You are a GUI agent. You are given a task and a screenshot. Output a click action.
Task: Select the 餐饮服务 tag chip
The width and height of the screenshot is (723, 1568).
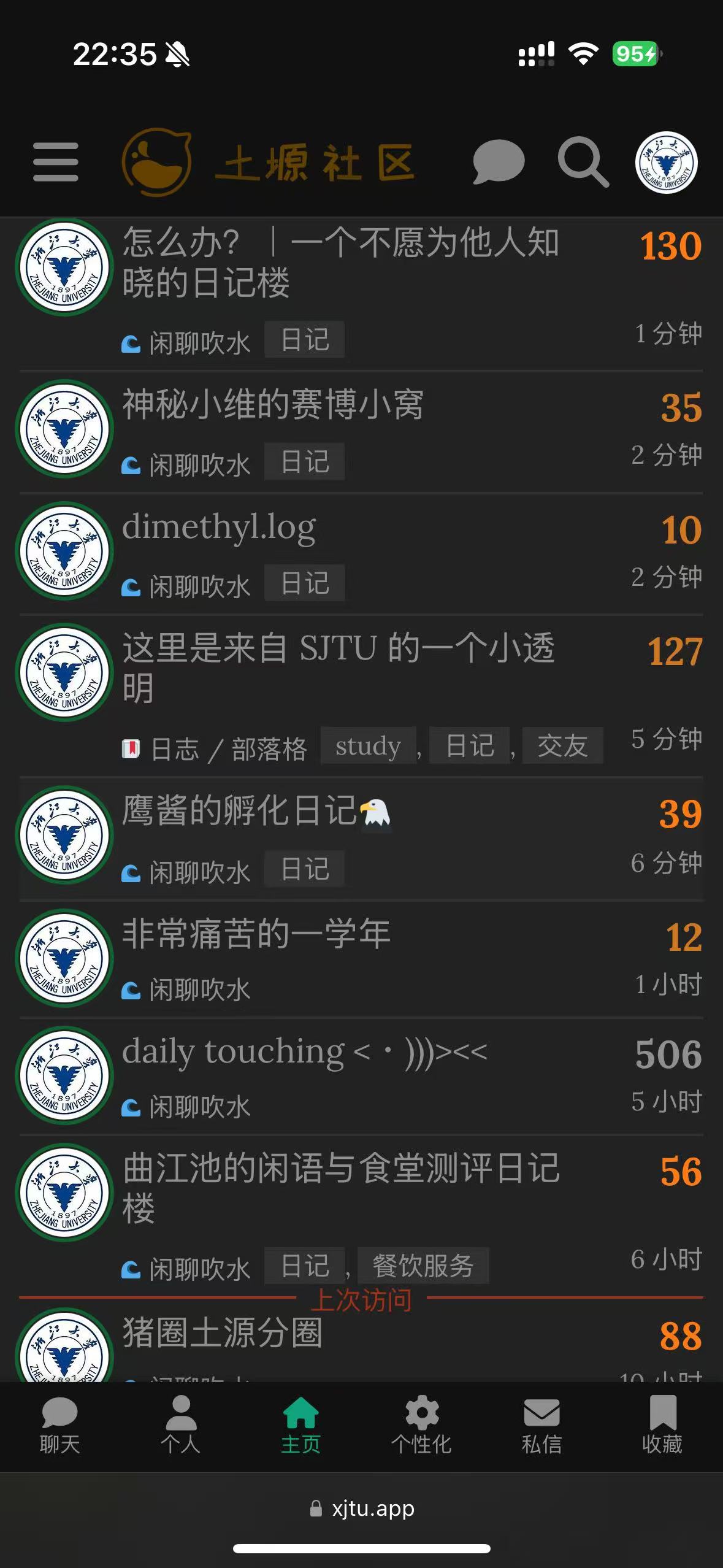click(x=423, y=1266)
